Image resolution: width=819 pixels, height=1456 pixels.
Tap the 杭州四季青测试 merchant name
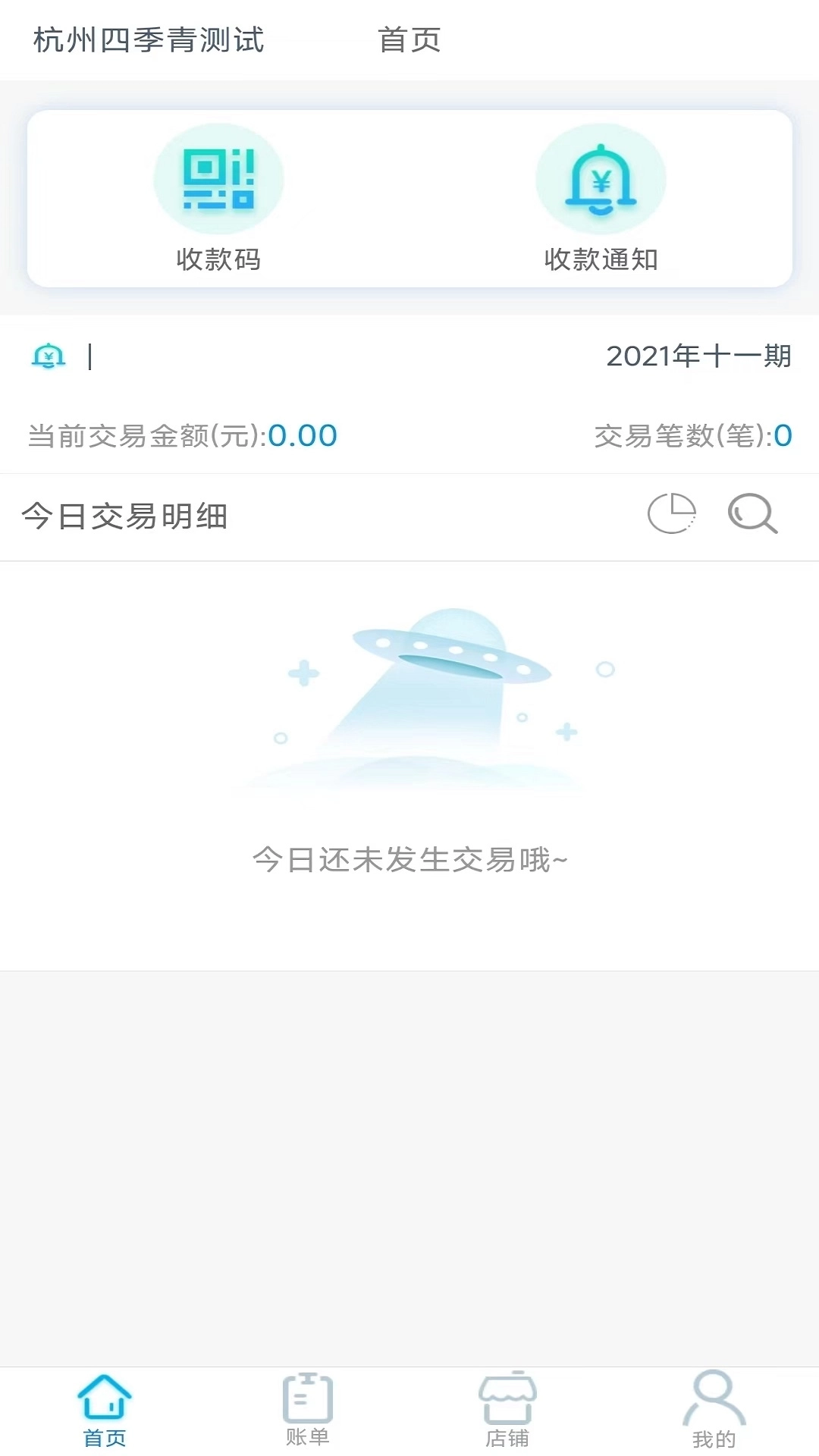pyautogui.click(x=147, y=41)
